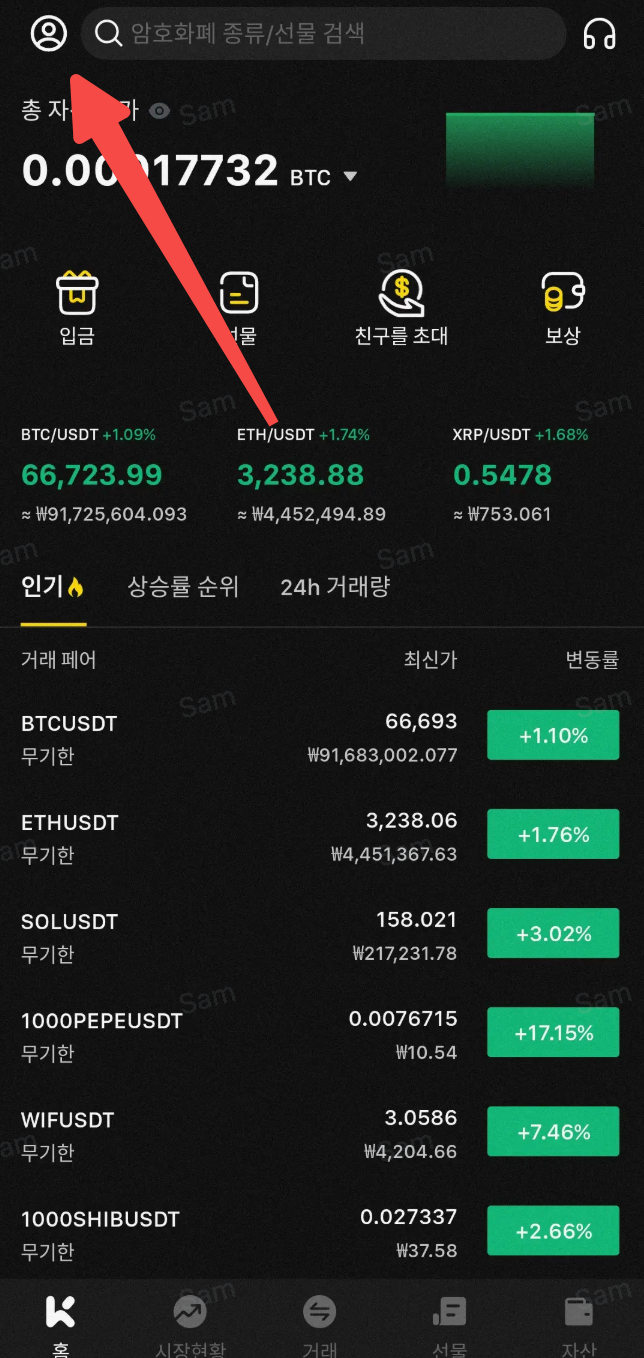Open the 1000PEPEUSDT pair row
Screen dimensions: 644x1358
[240, 1034]
